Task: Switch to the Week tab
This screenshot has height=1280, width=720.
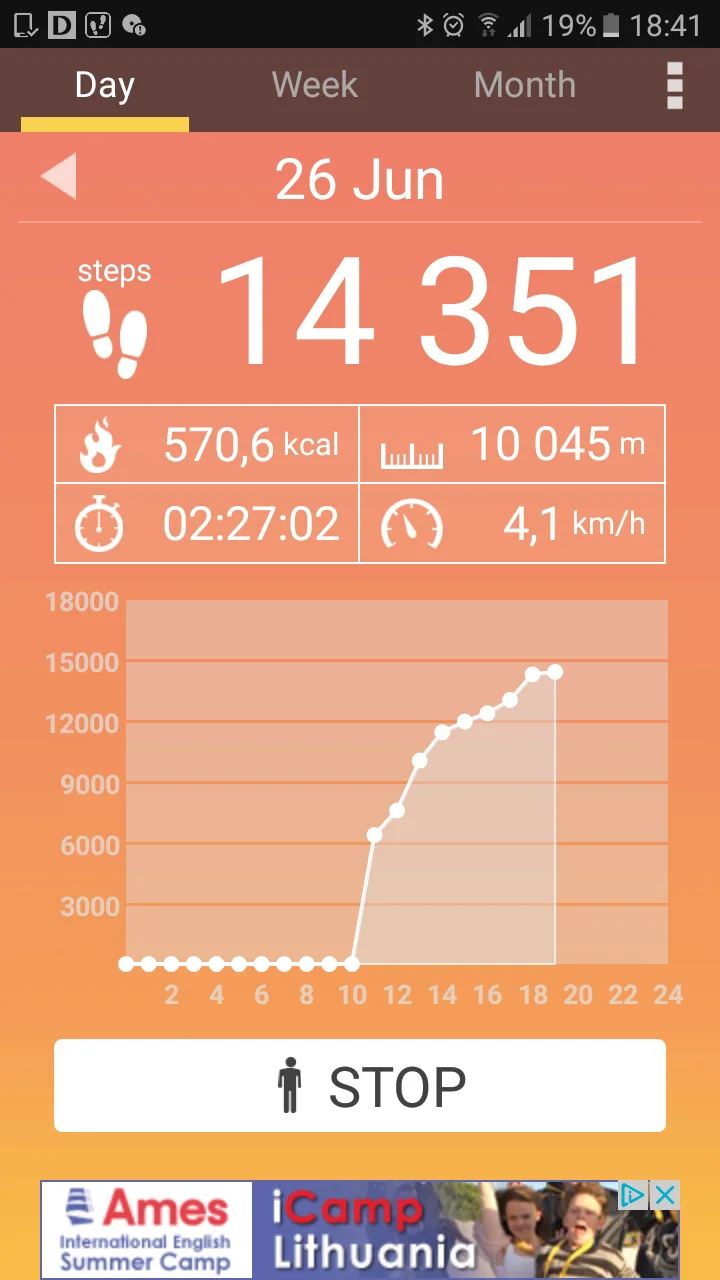Action: click(x=314, y=86)
